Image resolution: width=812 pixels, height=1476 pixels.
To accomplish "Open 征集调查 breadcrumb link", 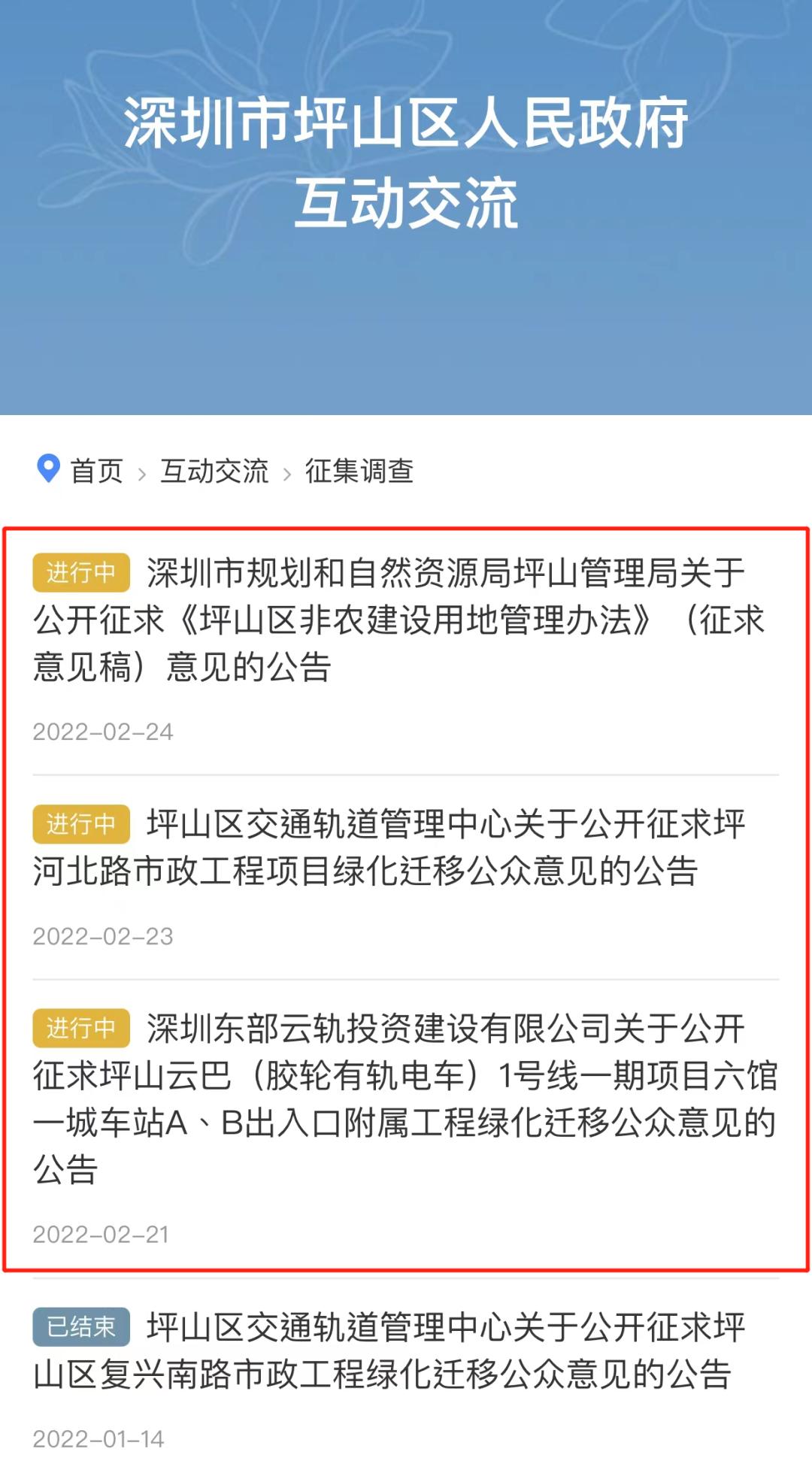I will click(359, 471).
